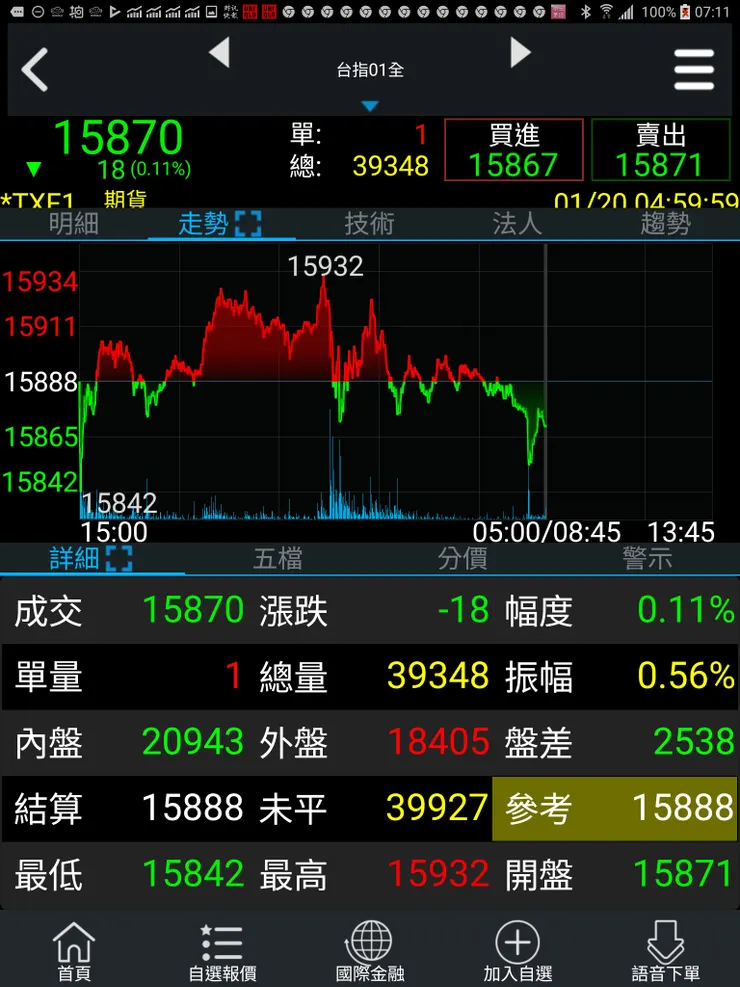This screenshot has width=740, height=987.
Task: Switch to the 明細 tab
Action: pos(74,224)
